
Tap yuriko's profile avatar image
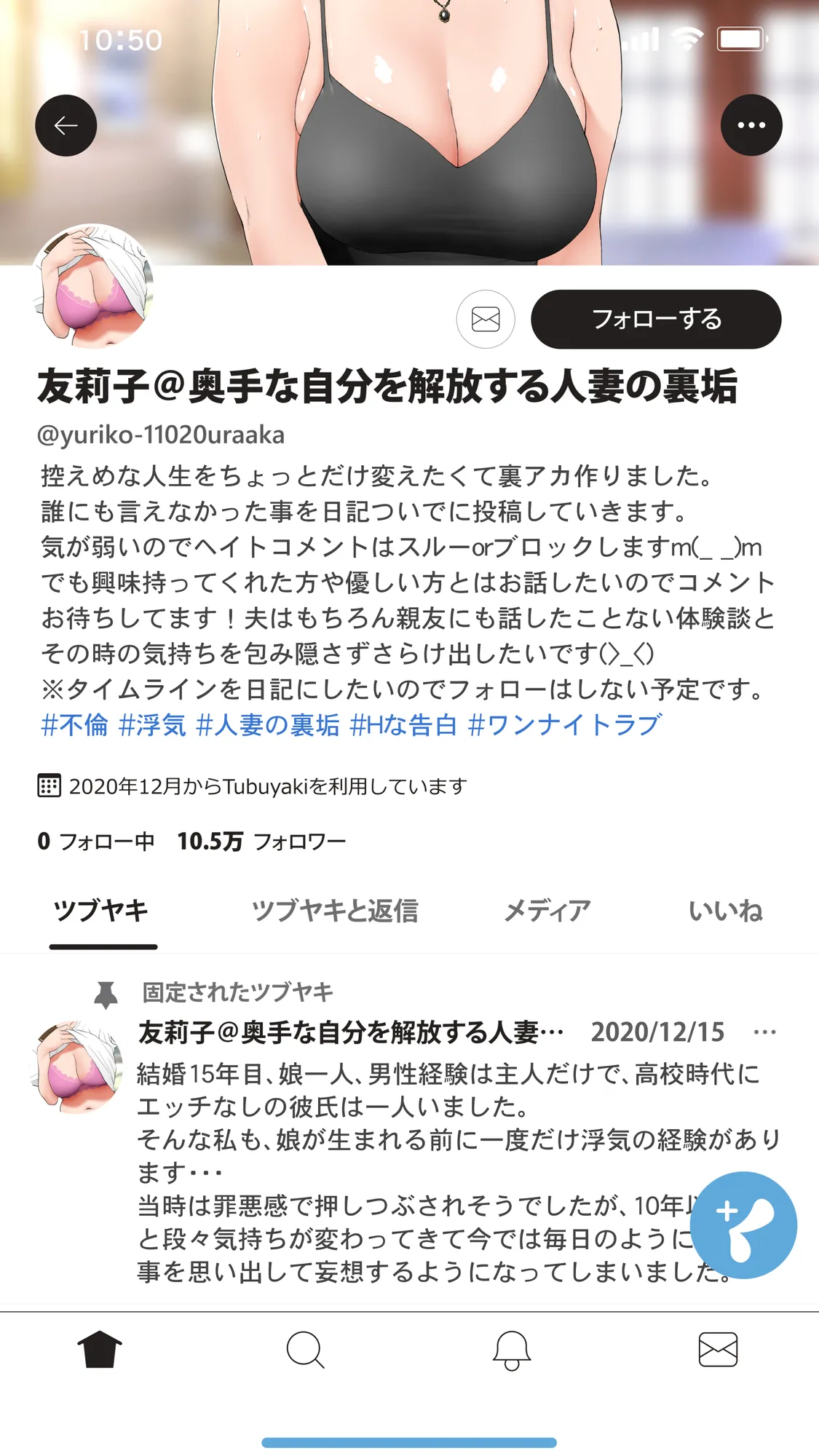point(95,285)
